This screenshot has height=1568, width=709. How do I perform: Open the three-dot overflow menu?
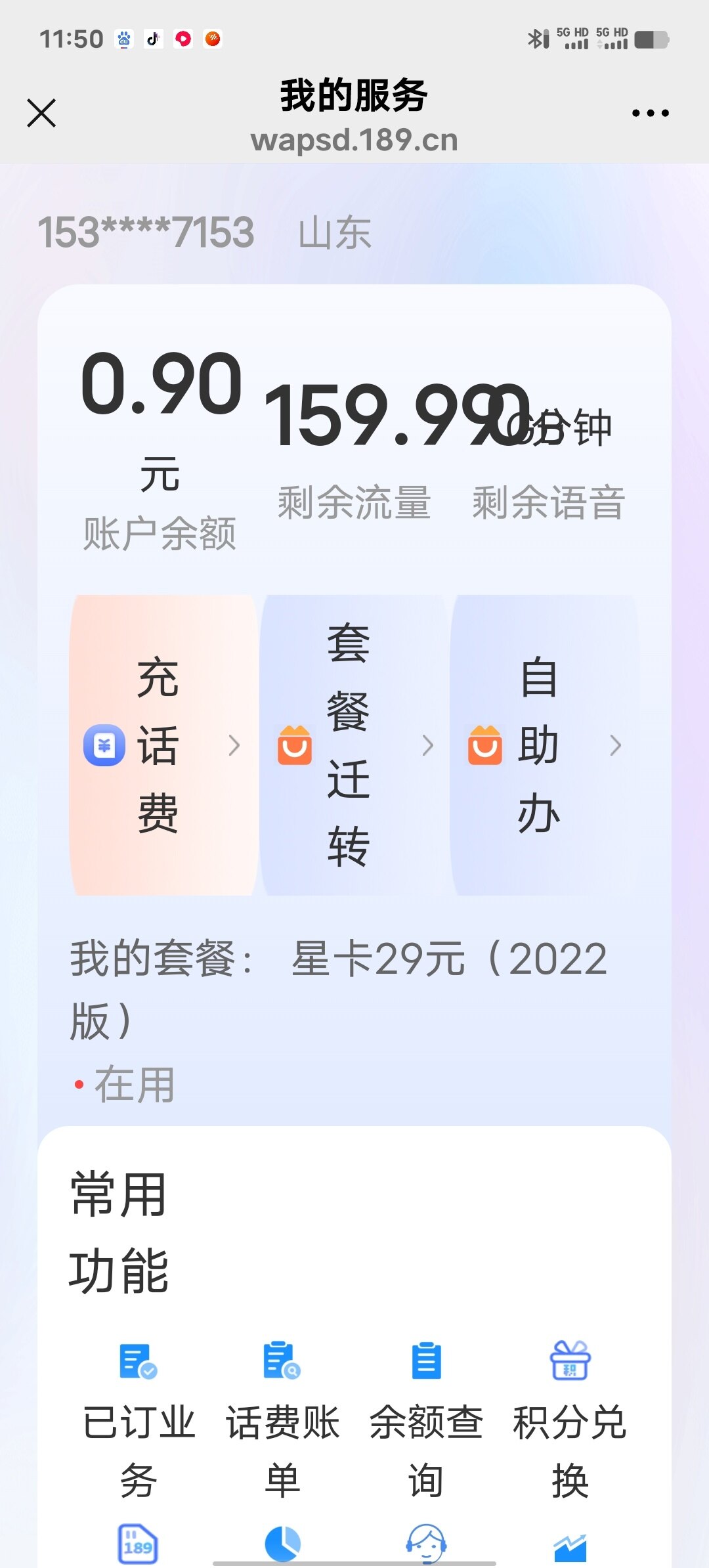click(x=650, y=113)
